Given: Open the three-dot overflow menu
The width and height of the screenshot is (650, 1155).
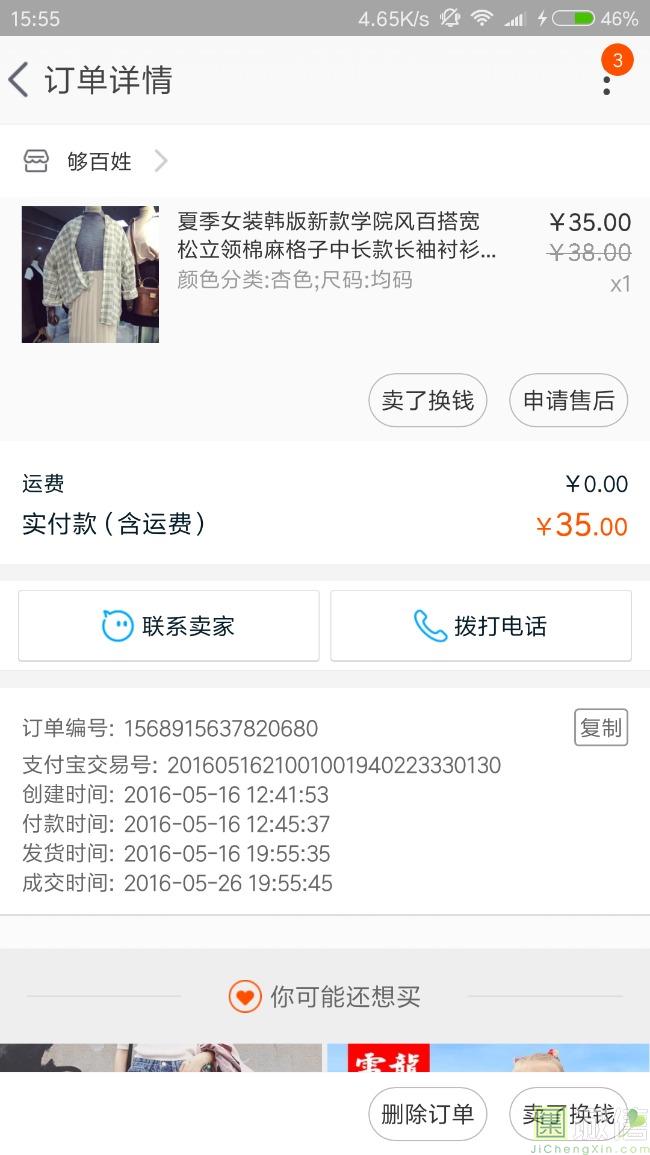Looking at the screenshot, I should click(x=606, y=80).
